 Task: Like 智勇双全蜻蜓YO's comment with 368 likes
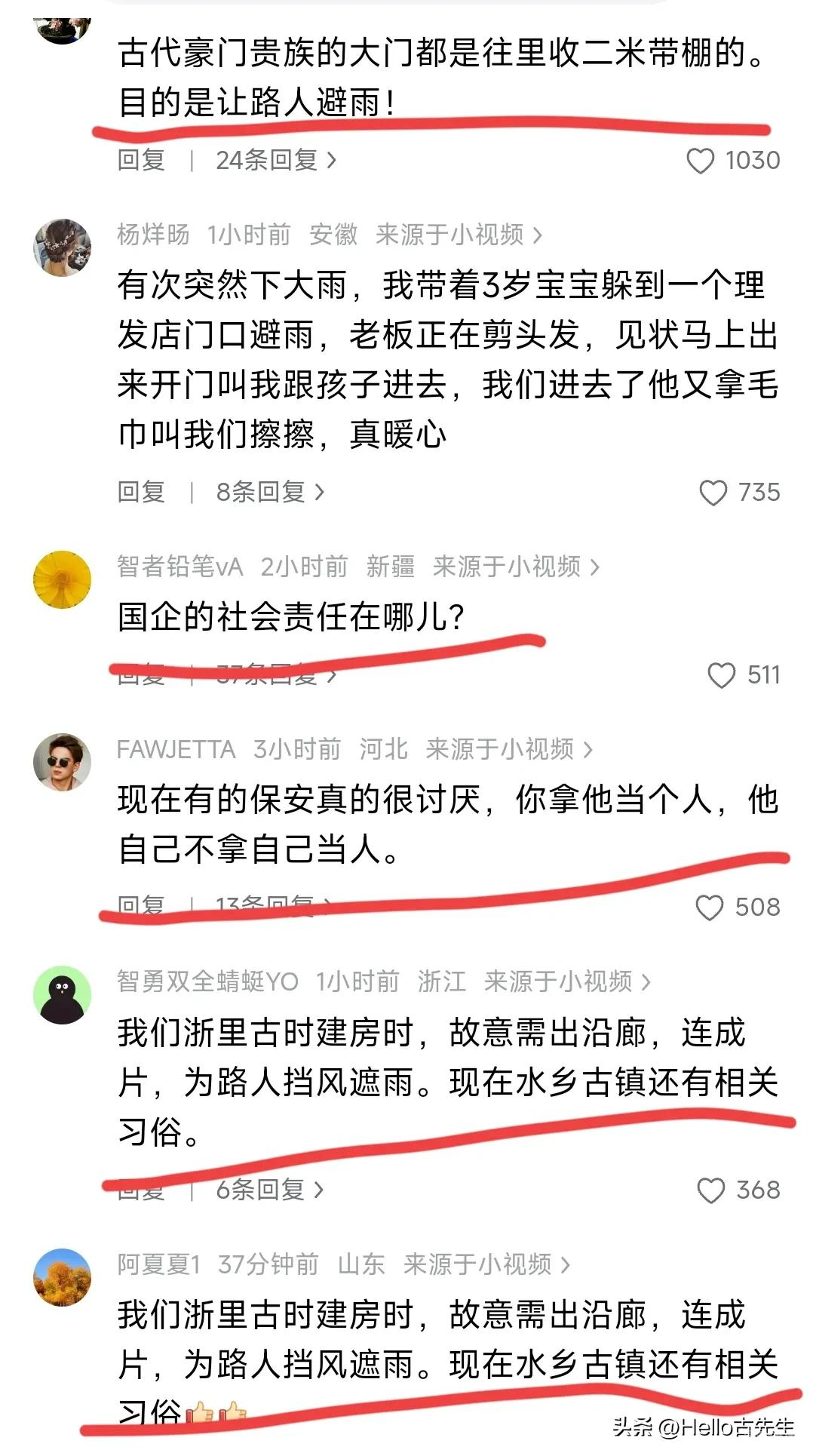coord(710,1190)
